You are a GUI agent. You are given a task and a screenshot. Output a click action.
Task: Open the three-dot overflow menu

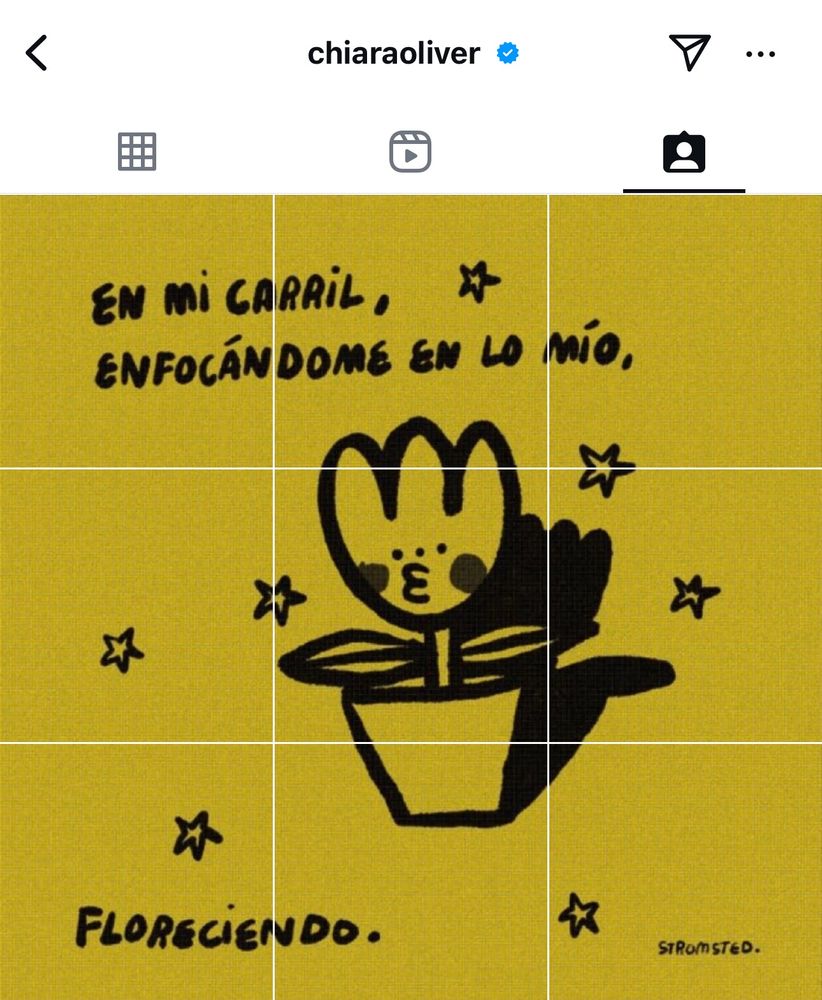point(760,54)
